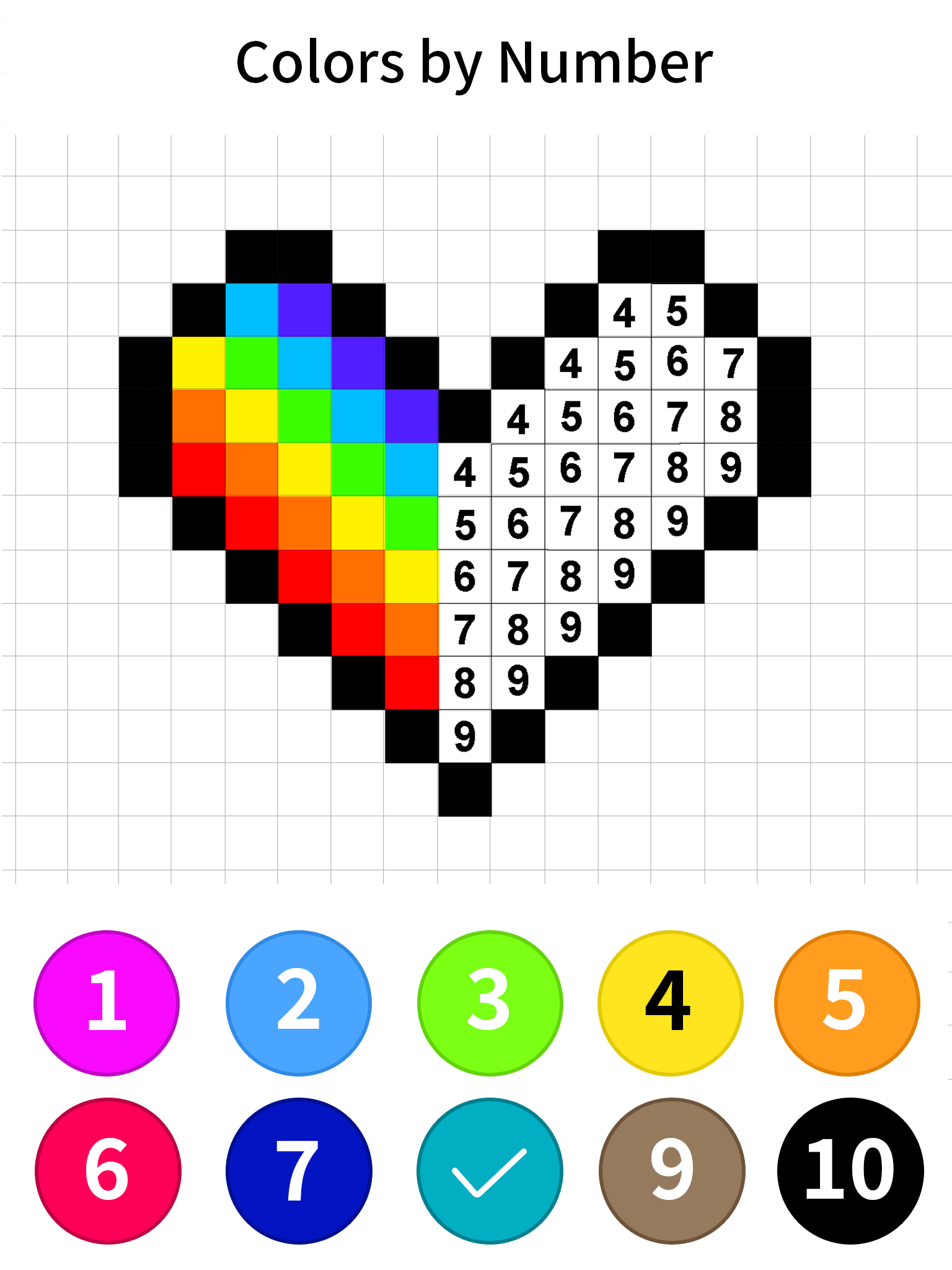The image size is (952, 1270).
Task: Choose green color number 3
Action: pyautogui.click(x=490, y=1002)
